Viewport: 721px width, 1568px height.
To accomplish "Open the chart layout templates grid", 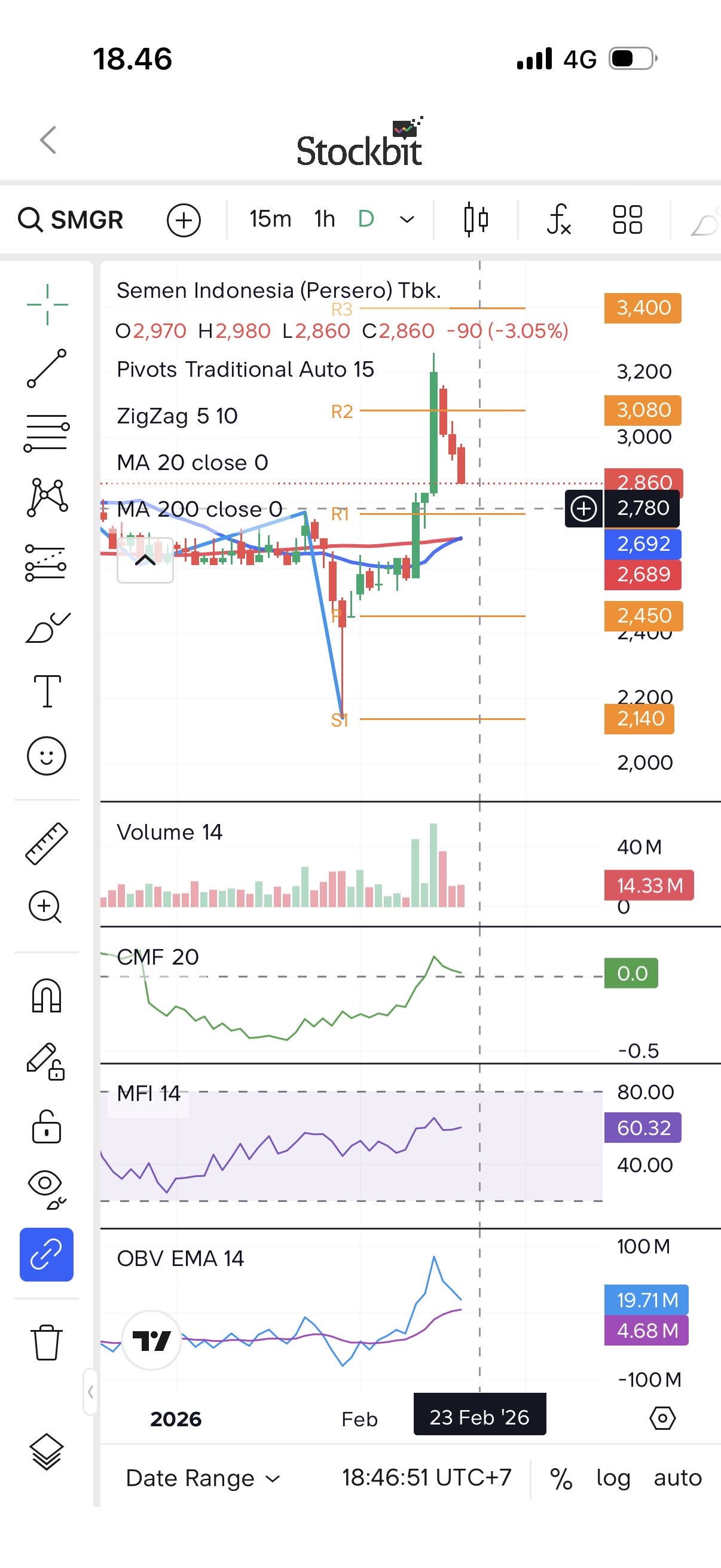I will [627, 219].
